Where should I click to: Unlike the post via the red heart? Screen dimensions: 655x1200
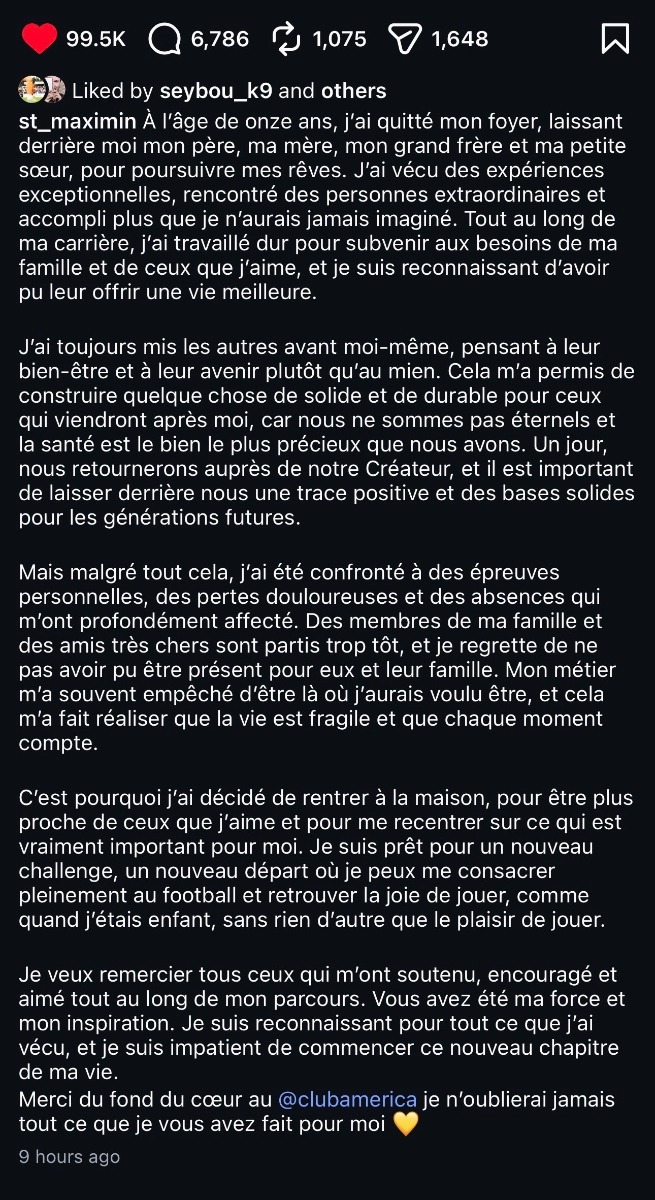pyautogui.click(x=39, y=39)
